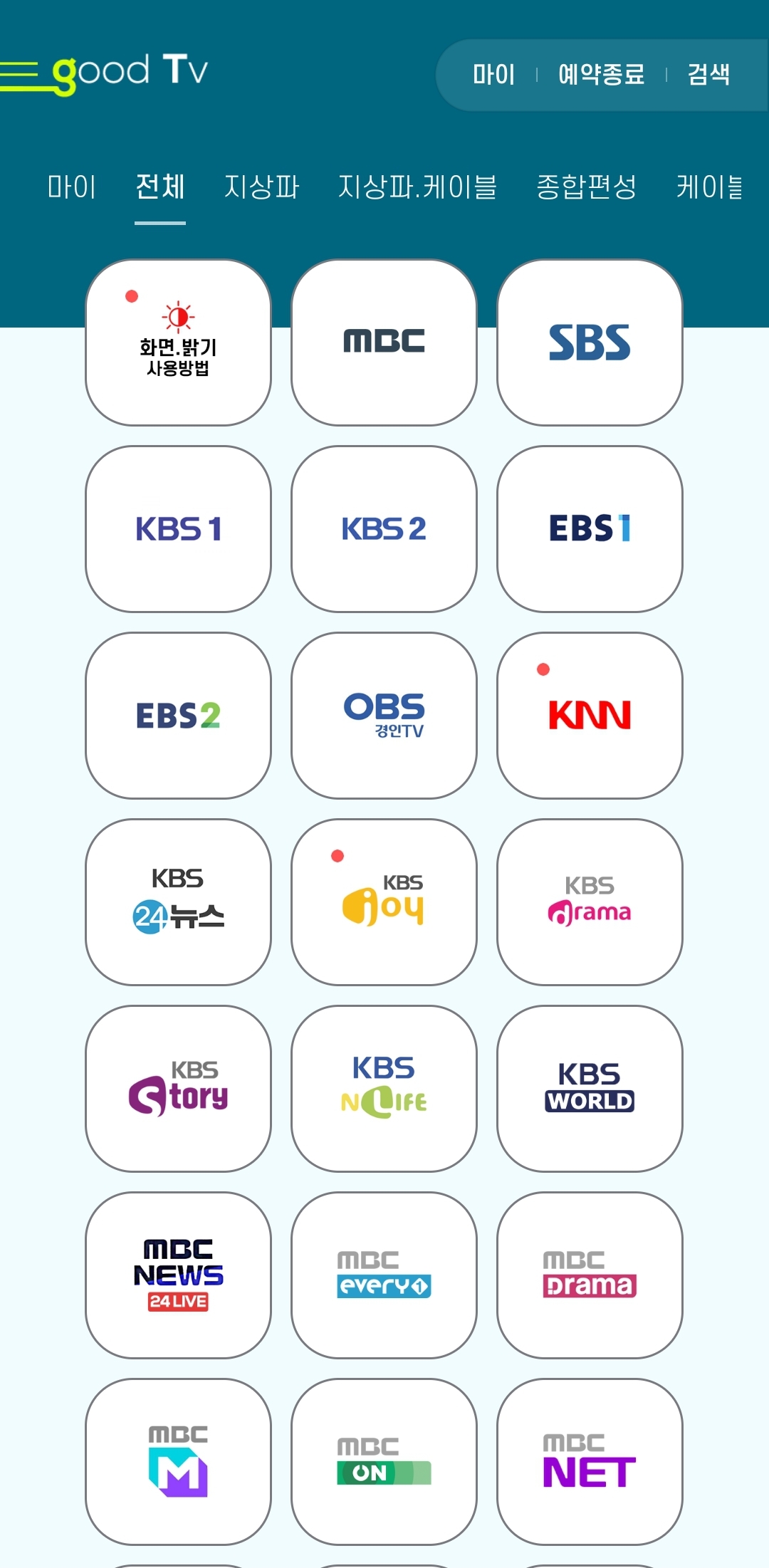Select the KBS Joy channel
The height and width of the screenshot is (1568, 769).
pos(383,901)
